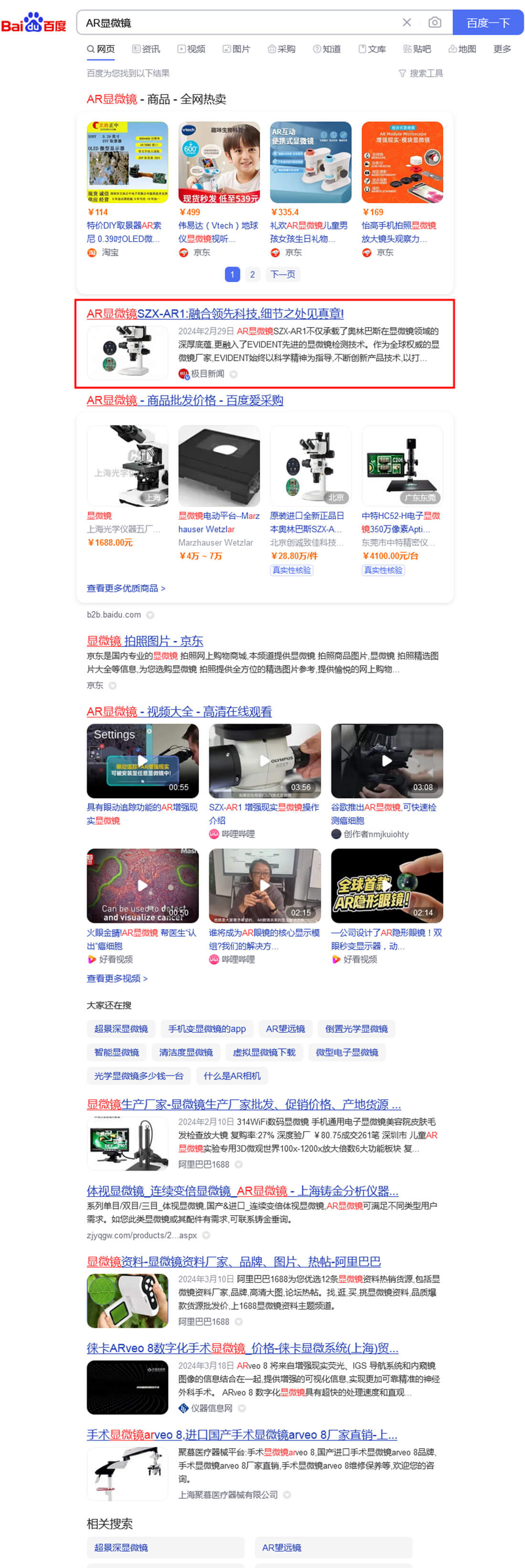
Task: Clear the search box text
Action: point(406,22)
